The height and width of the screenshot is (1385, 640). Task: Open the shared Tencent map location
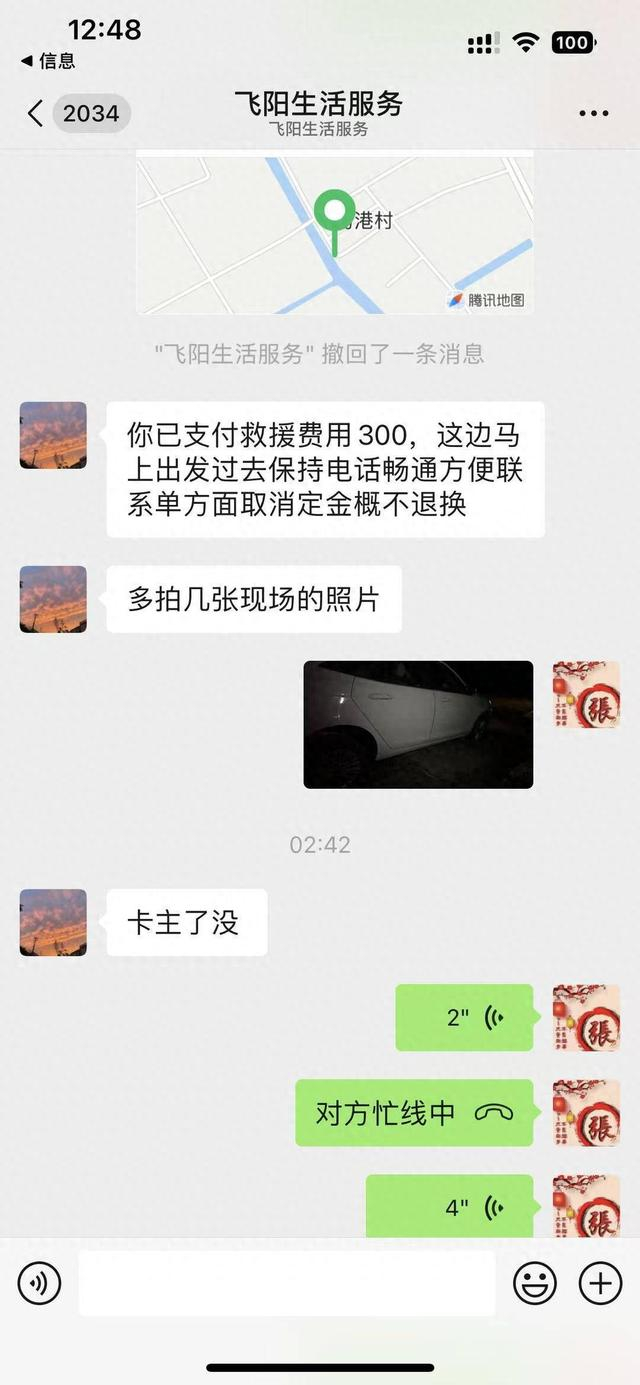tap(335, 234)
